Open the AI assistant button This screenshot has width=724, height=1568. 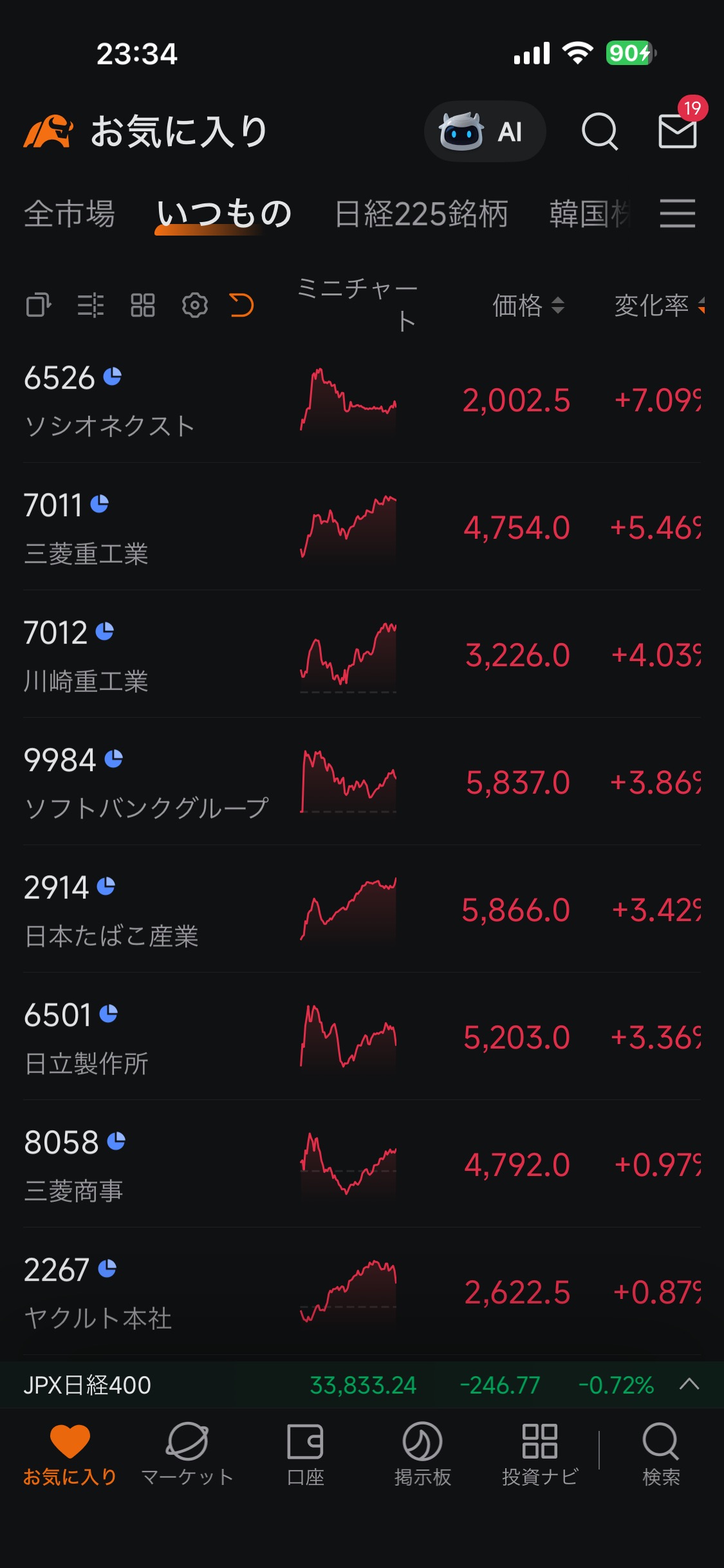coord(485,131)
